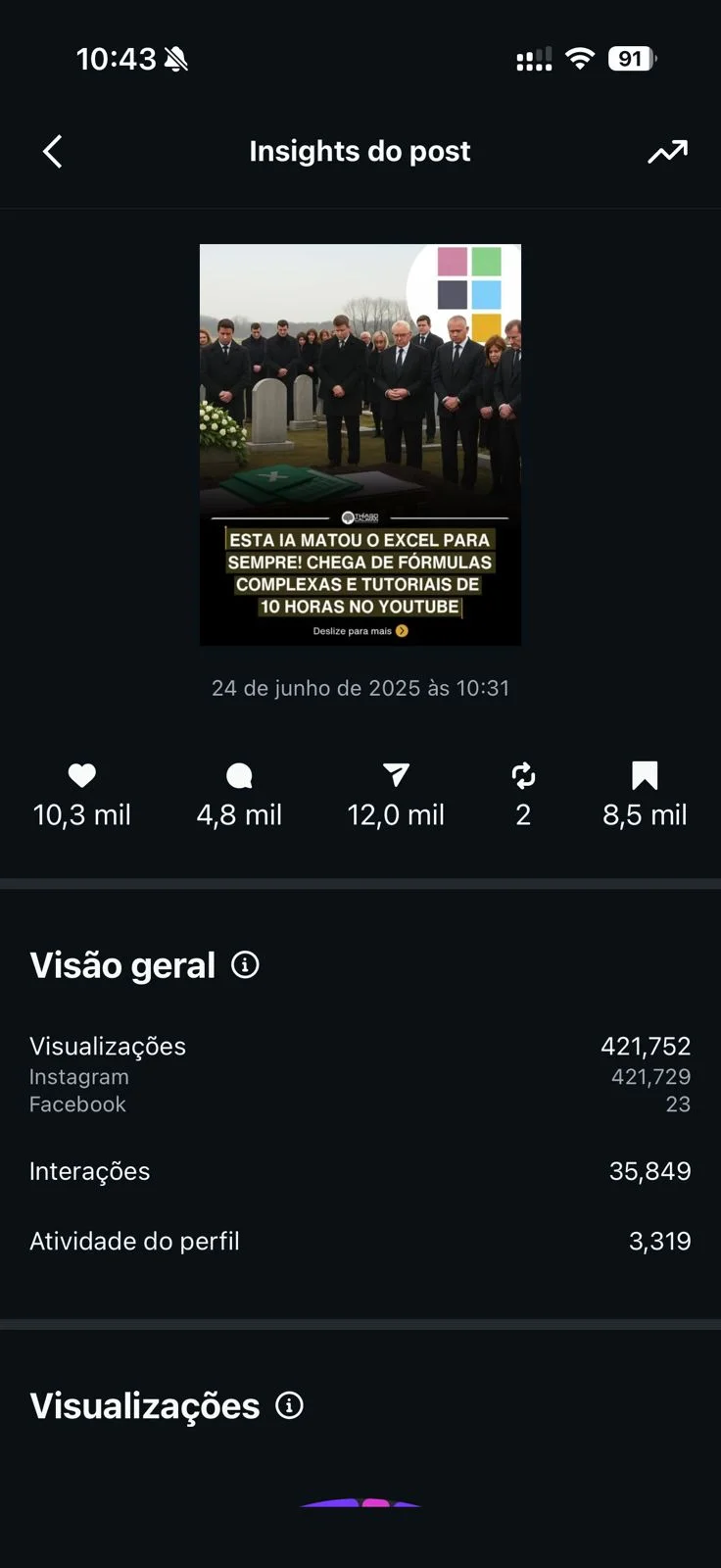Viewport: 721px width, 1568px height.
Task: Tap the battery indicator showing 91
Action: click(x=632, y=59)
